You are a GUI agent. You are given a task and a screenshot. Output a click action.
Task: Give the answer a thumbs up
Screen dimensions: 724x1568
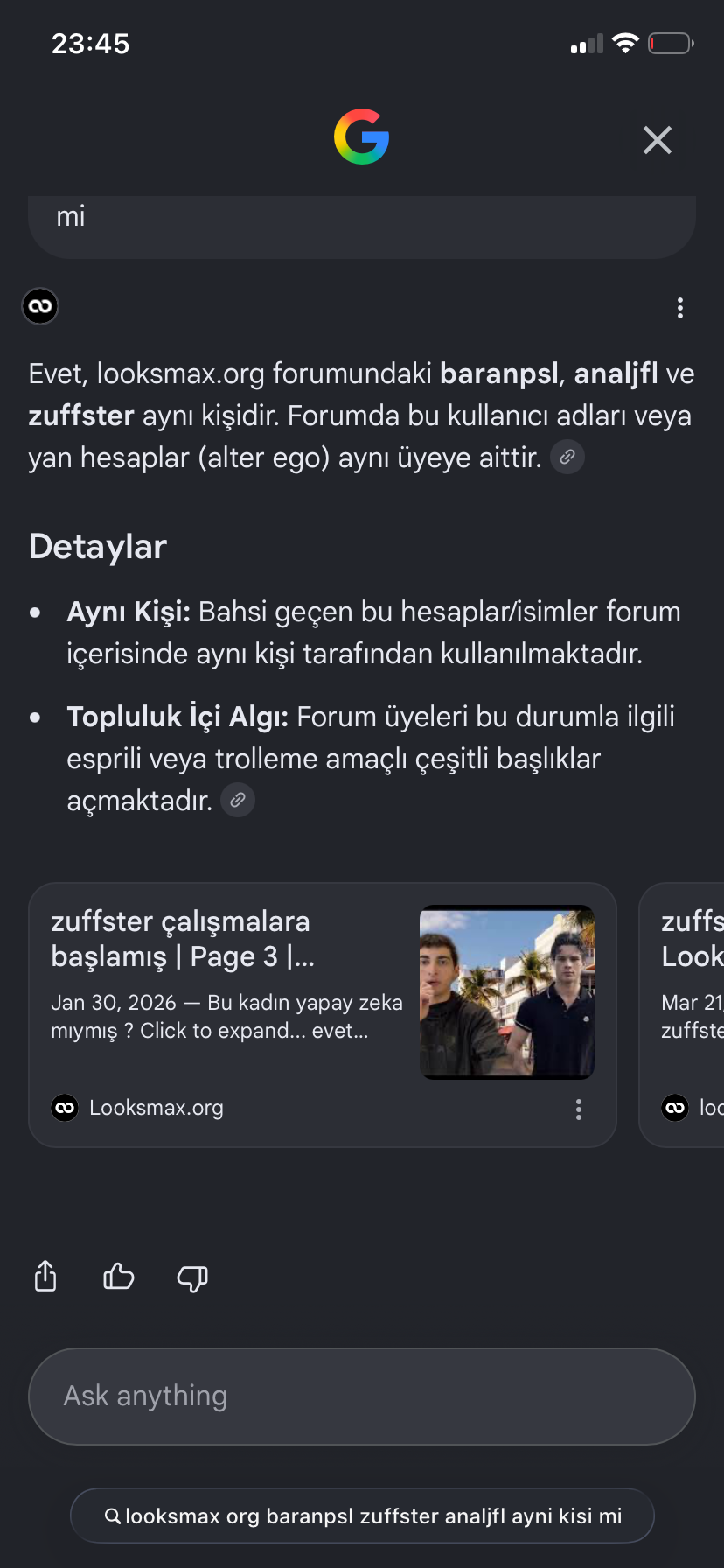click(119, 1277)
